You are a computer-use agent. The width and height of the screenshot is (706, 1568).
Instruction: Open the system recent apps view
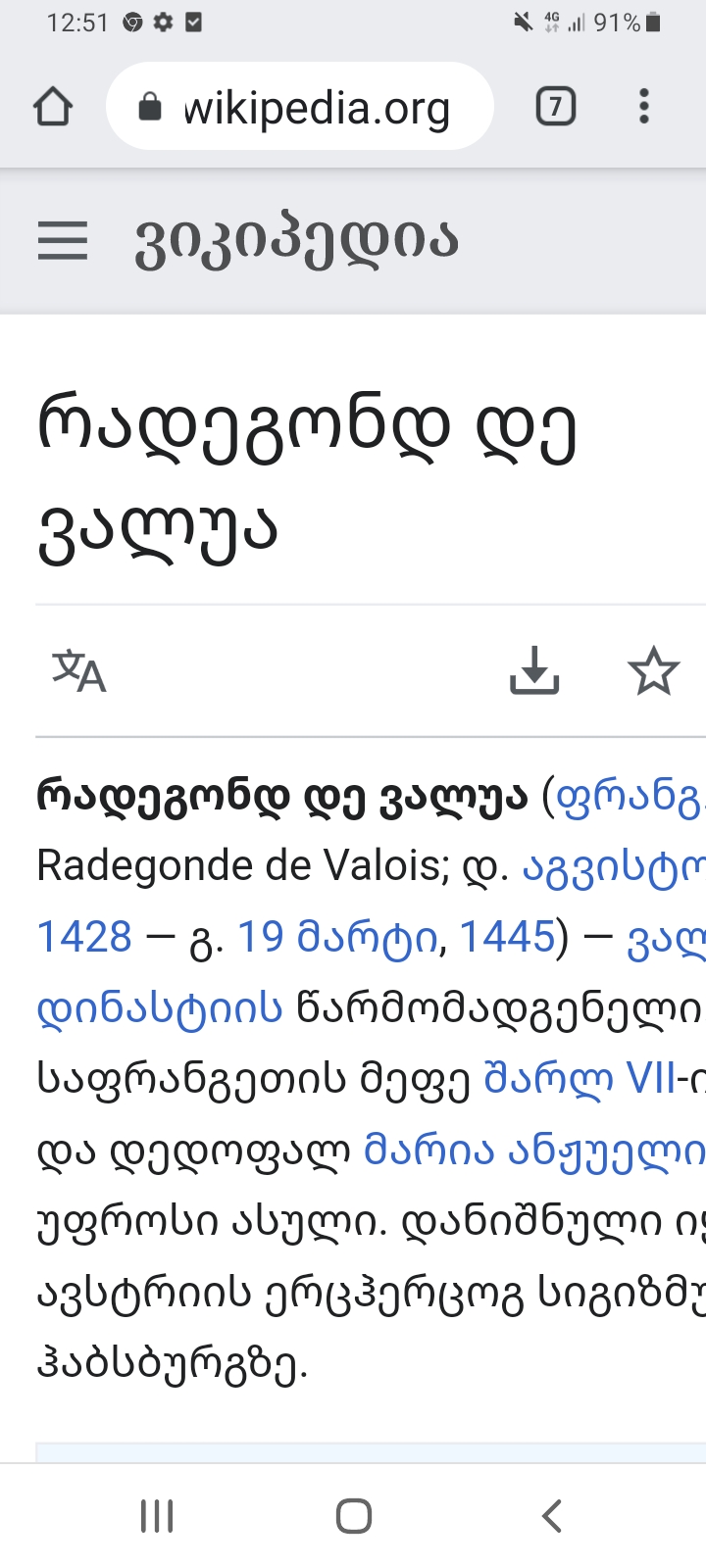tap(157, 1515)
